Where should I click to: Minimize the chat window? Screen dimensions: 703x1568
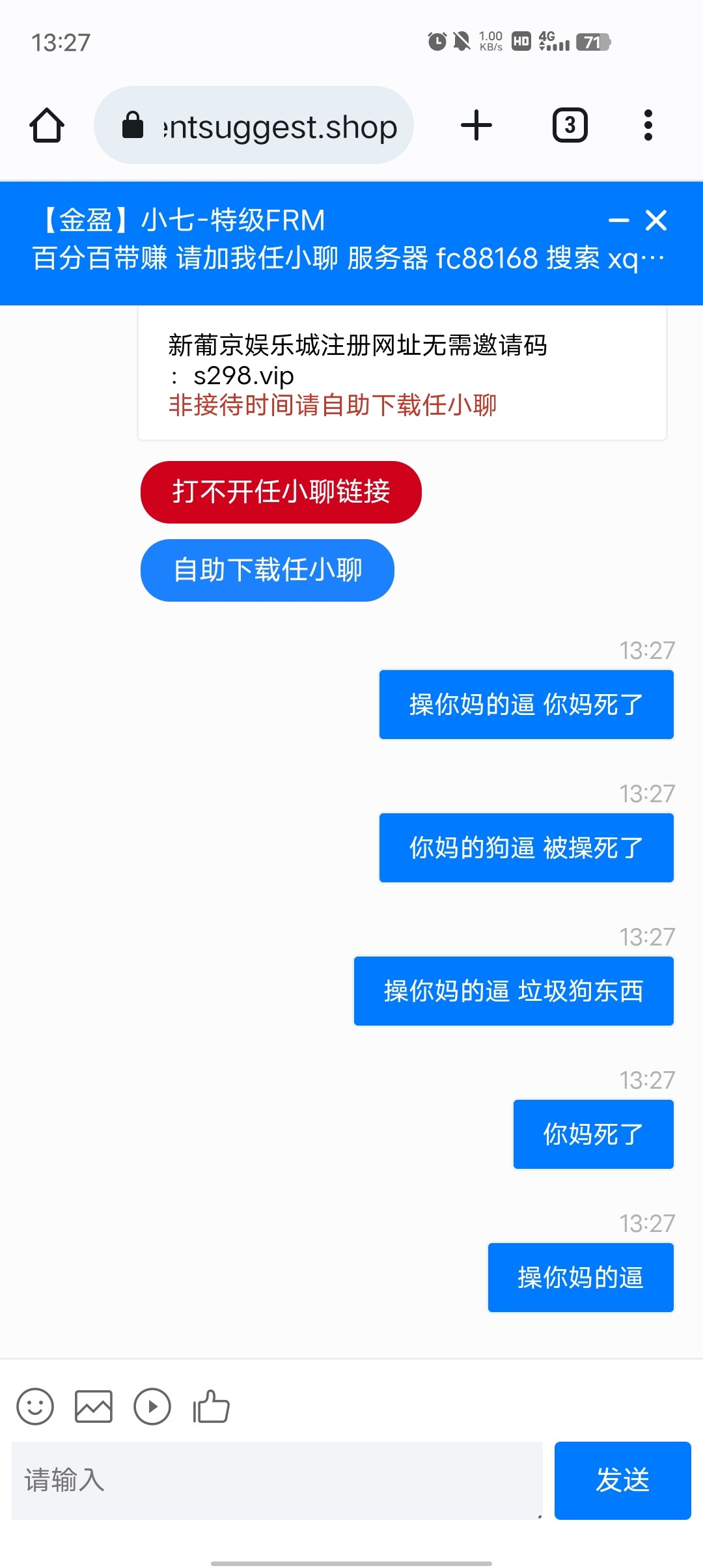[x=618, y=221]
